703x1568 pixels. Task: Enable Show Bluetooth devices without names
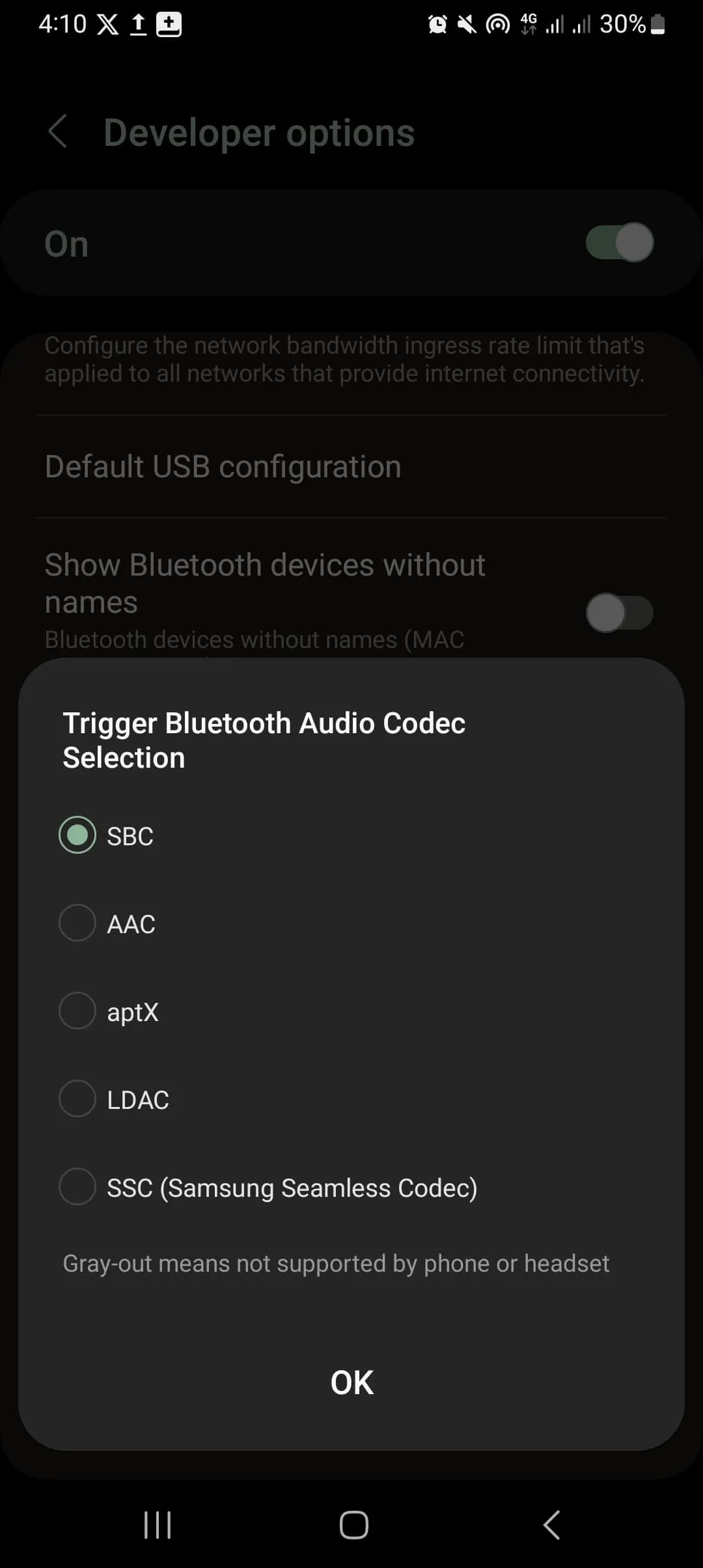point(620,613)
